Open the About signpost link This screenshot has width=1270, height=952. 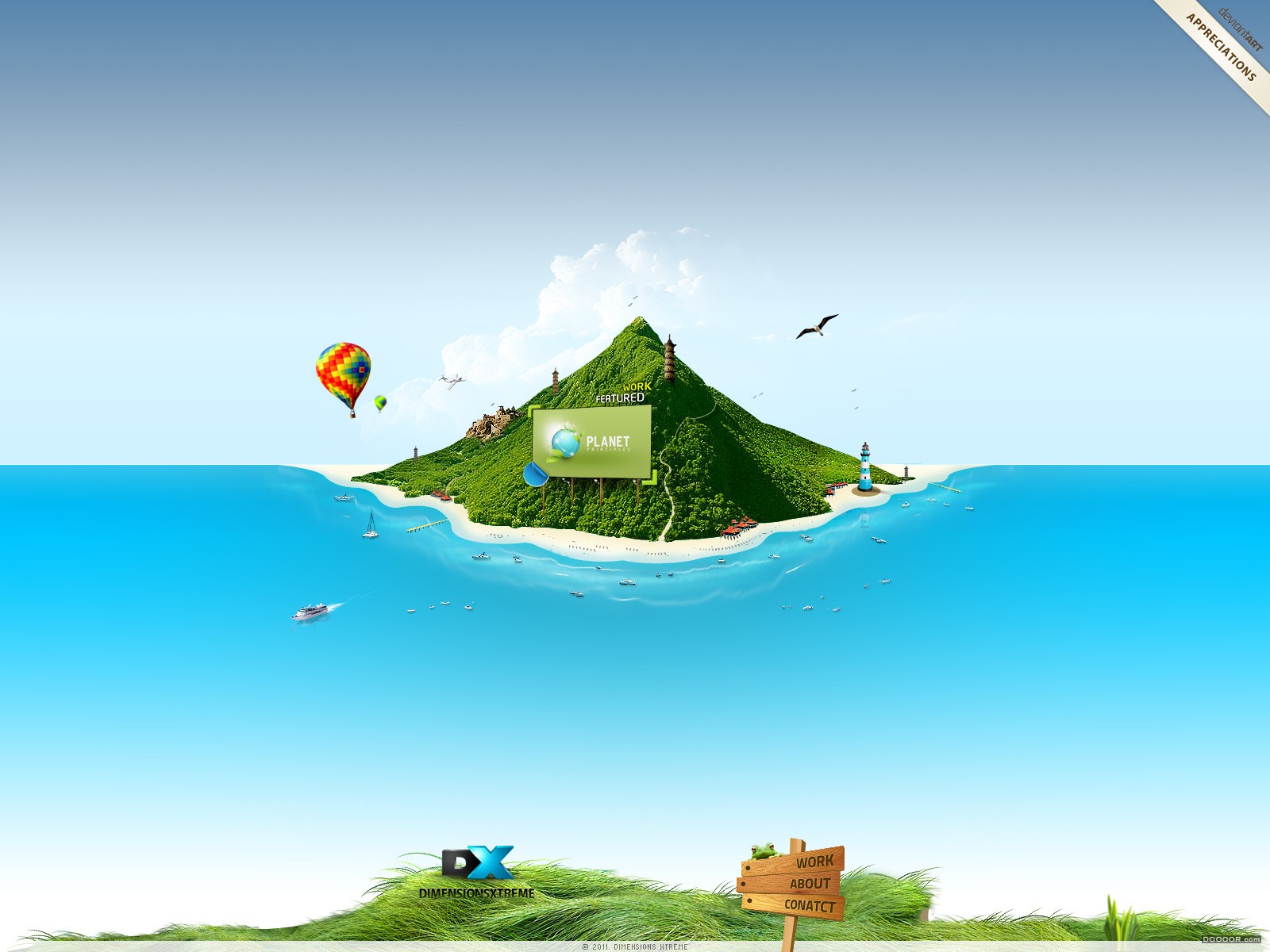tap(809, 883)
